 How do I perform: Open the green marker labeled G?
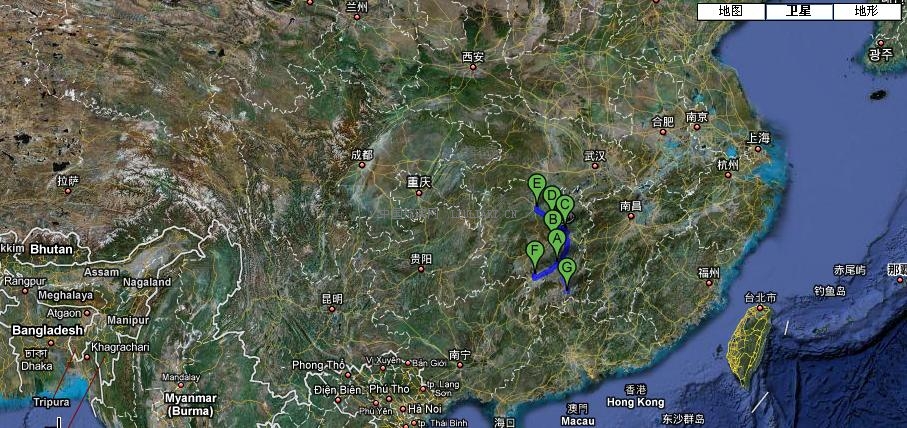[567, 267]
